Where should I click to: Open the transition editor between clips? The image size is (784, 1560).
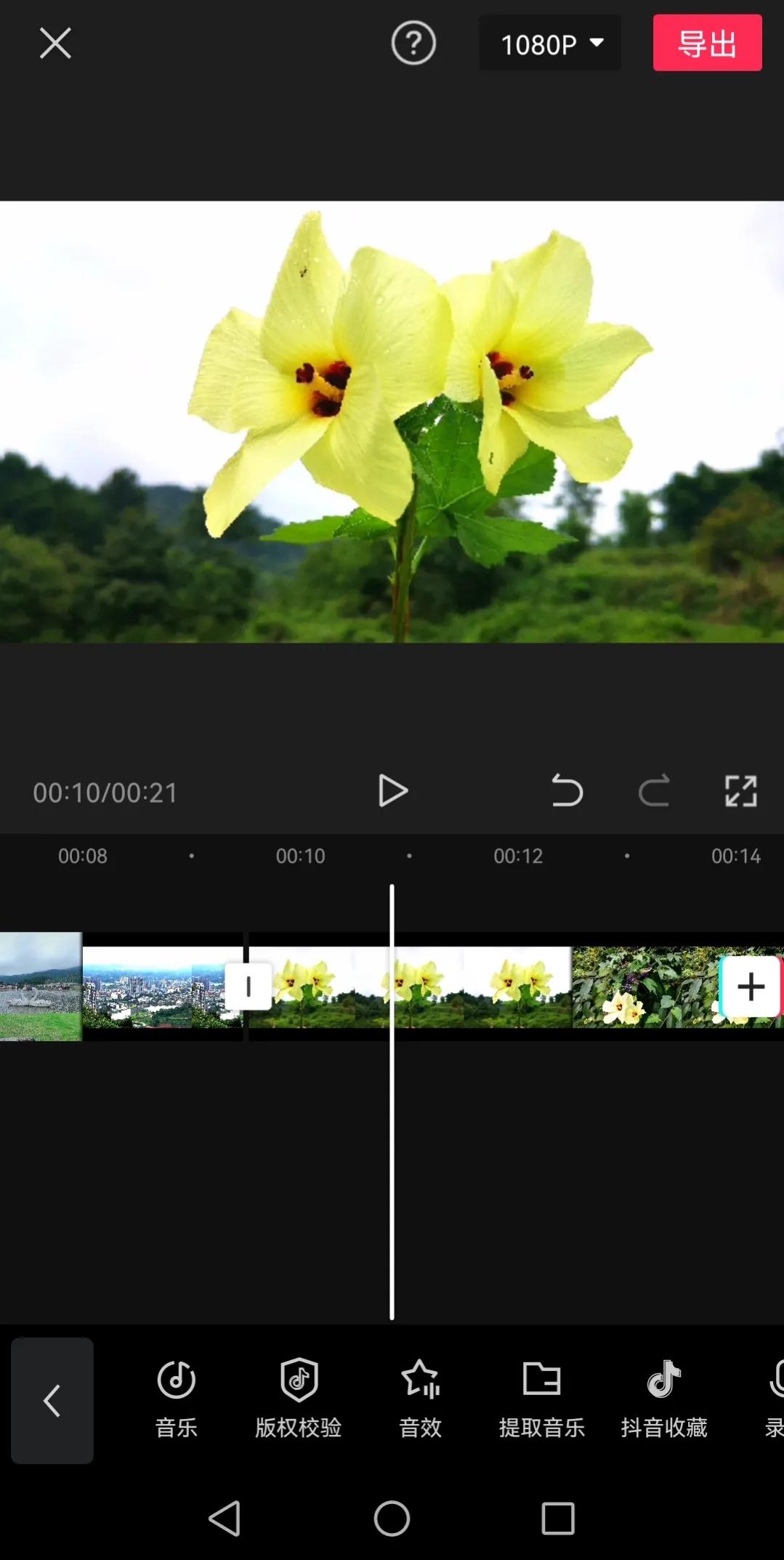pos(249,986)
